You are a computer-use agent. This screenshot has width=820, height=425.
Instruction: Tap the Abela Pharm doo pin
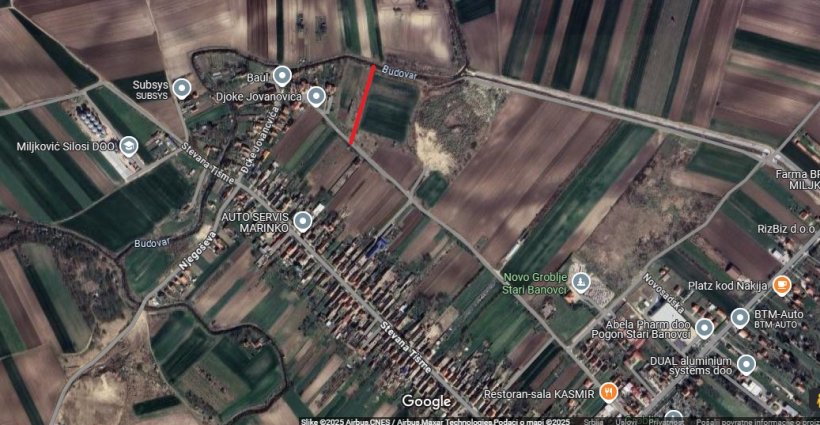705,328
